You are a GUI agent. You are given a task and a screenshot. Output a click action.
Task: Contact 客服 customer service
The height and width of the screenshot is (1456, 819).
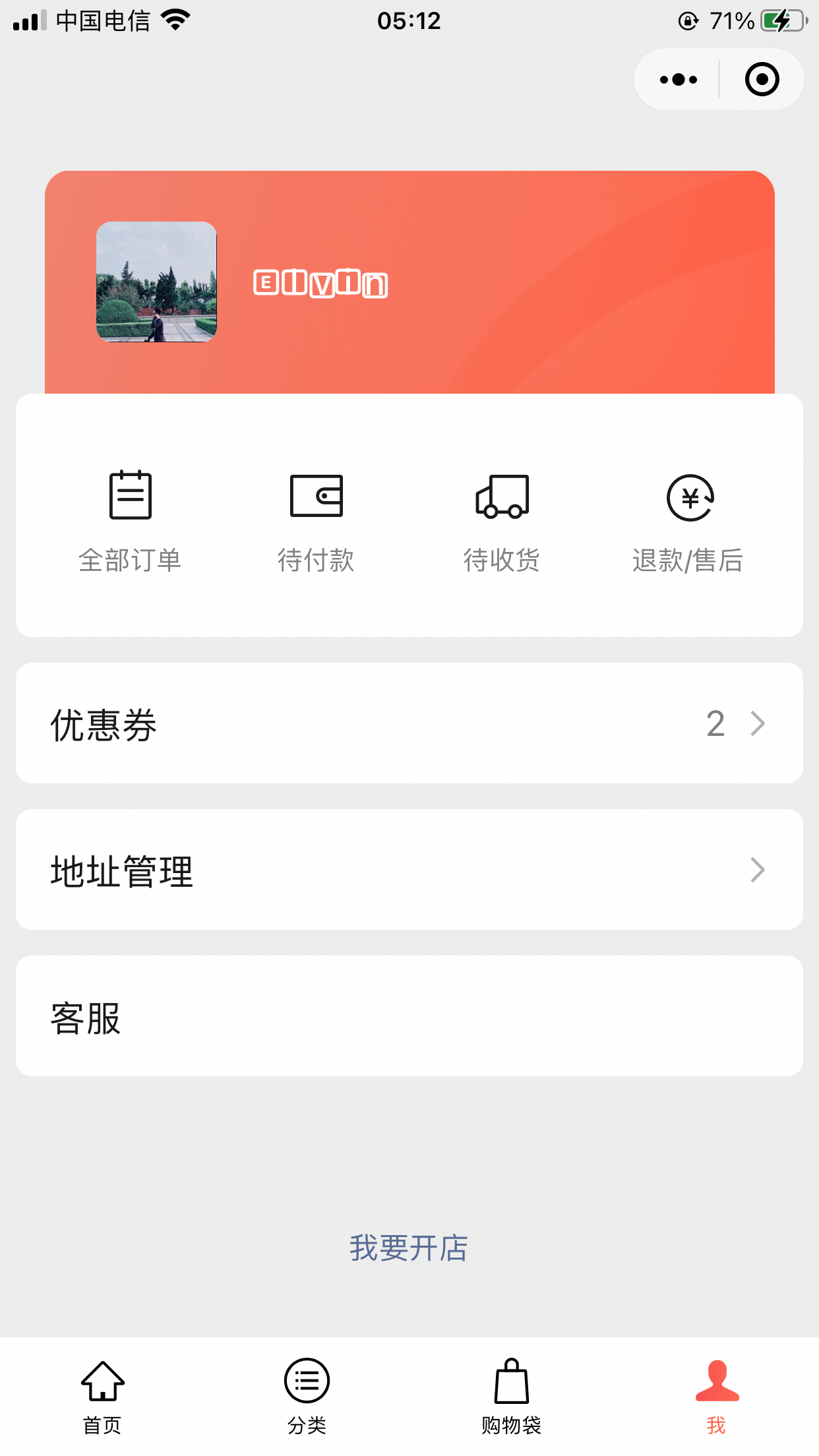[x=409, y=1016]
